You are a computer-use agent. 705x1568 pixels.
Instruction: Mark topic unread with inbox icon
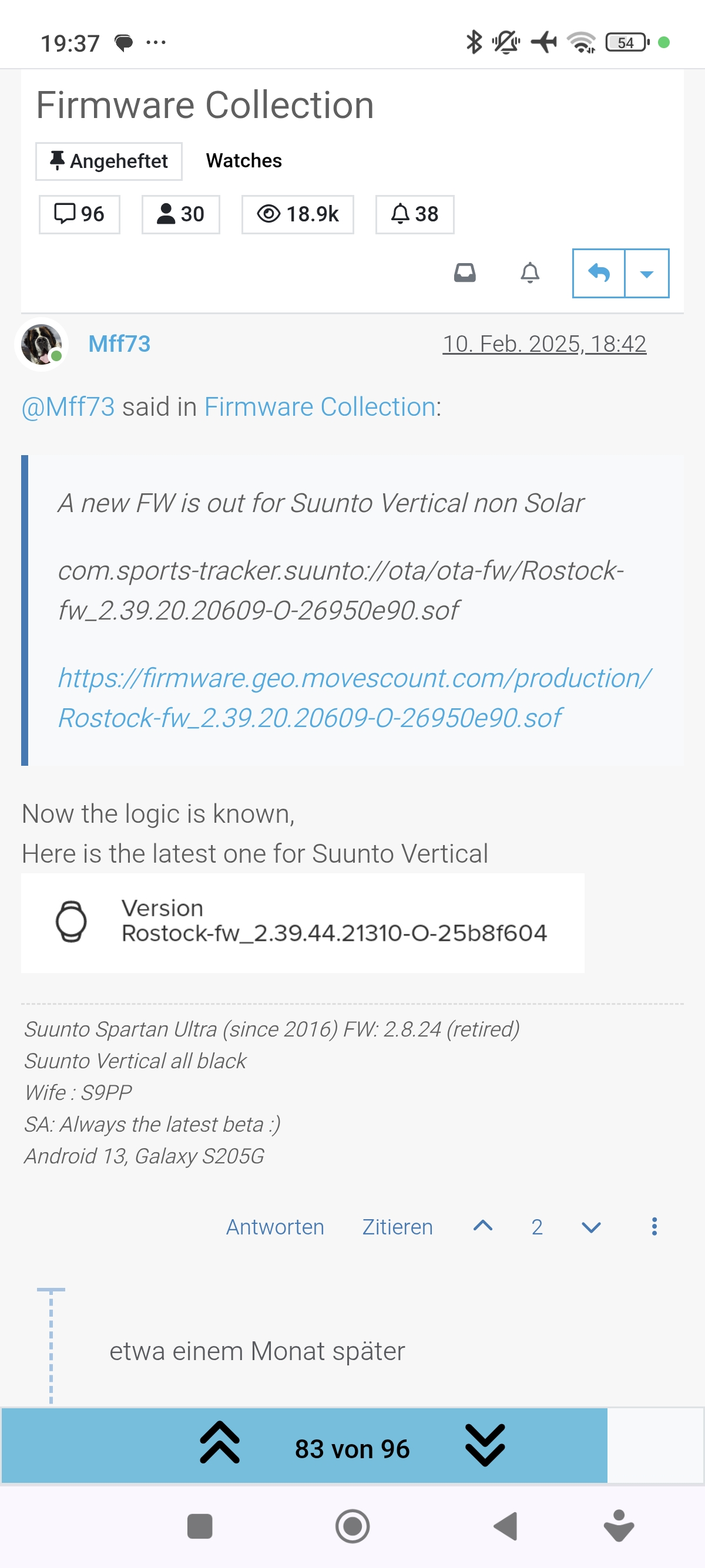point(465,272)
